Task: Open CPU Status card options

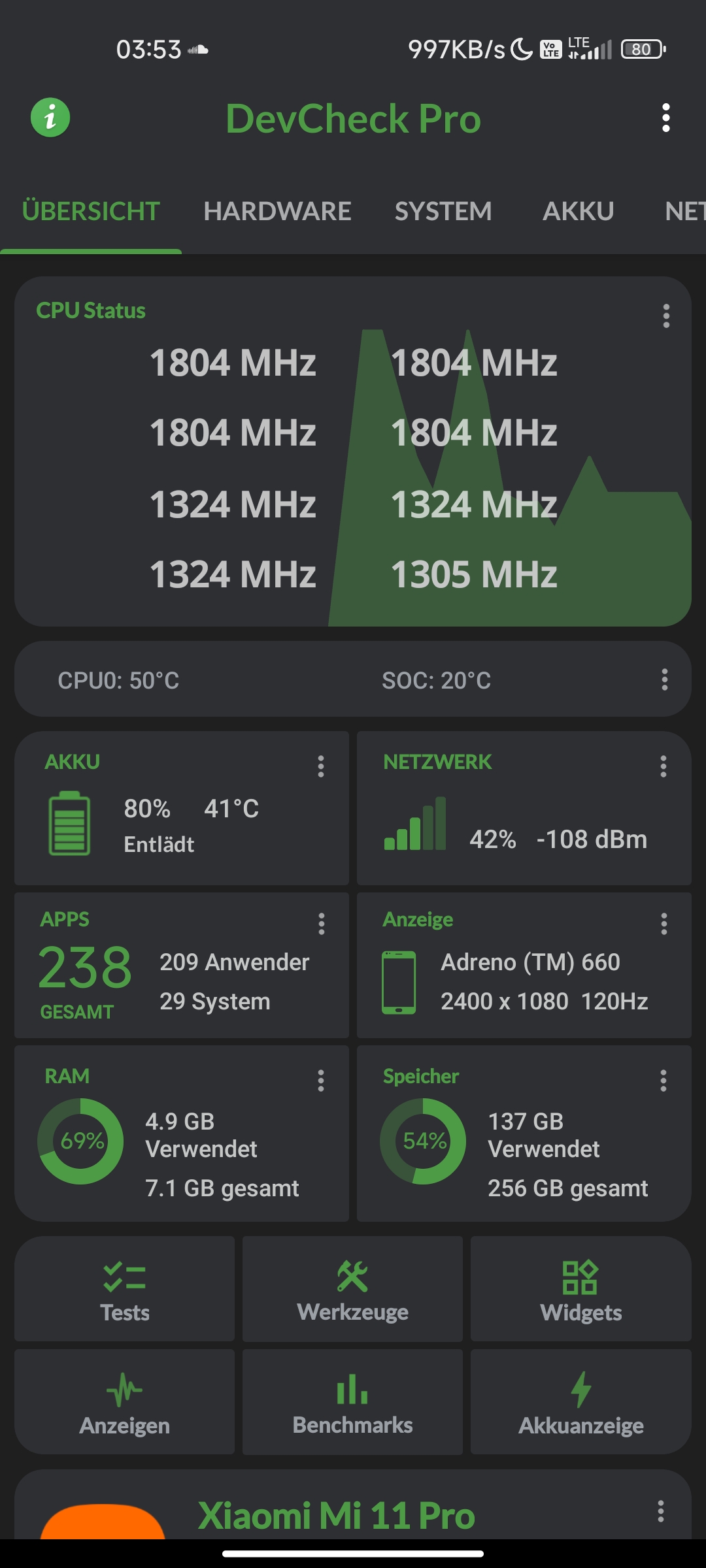Action: coord(666,316)
